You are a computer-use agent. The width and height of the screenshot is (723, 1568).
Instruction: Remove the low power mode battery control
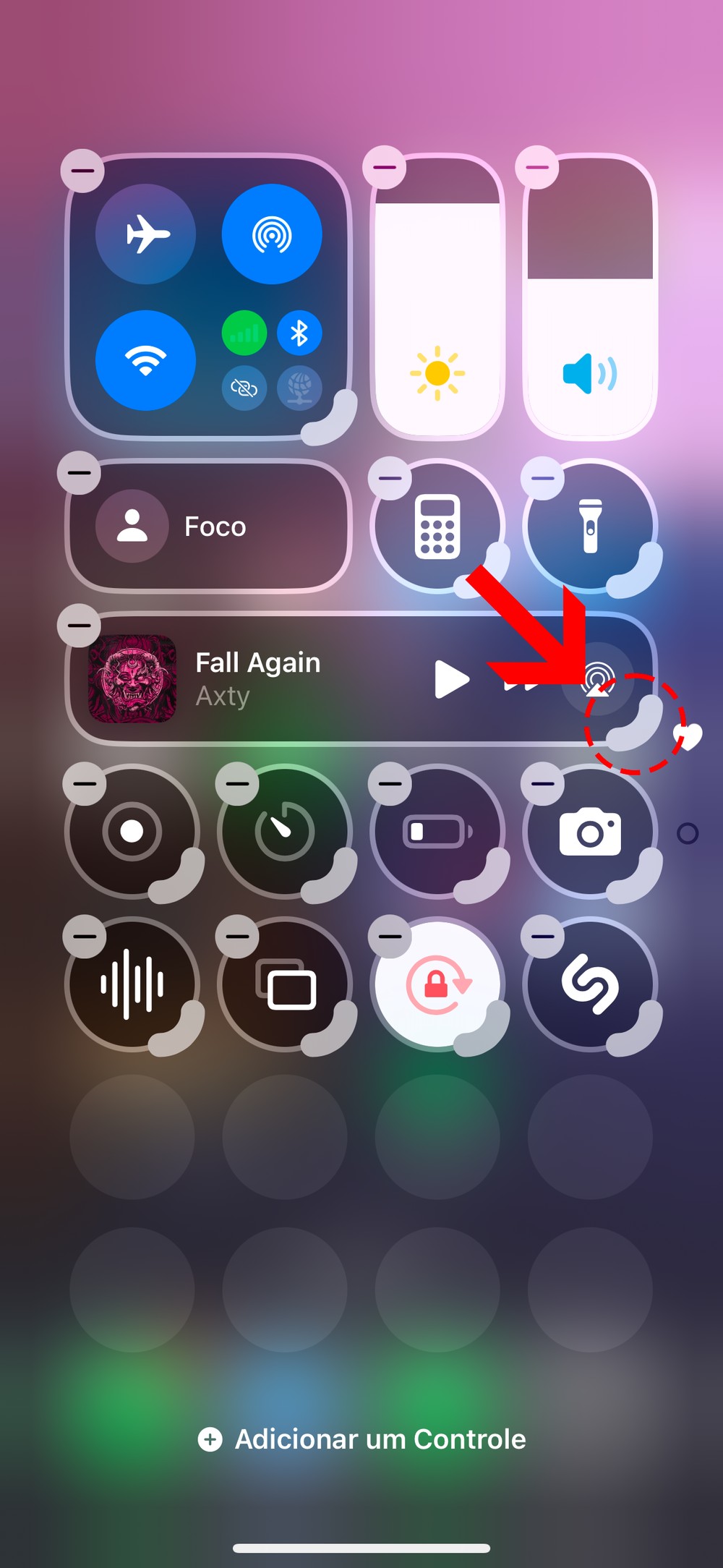pos(390,784)
